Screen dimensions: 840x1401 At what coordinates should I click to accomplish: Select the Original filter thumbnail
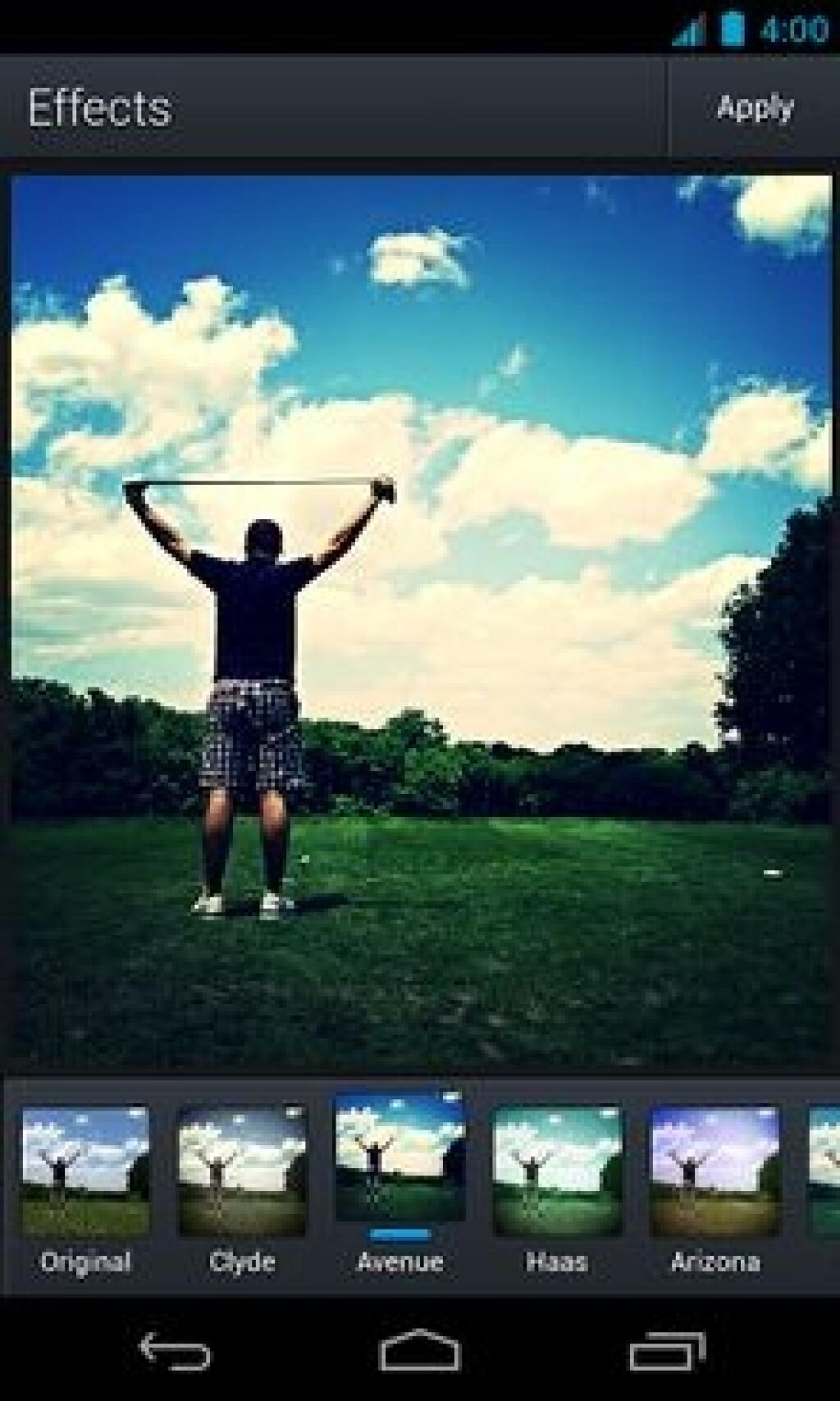85,1171
